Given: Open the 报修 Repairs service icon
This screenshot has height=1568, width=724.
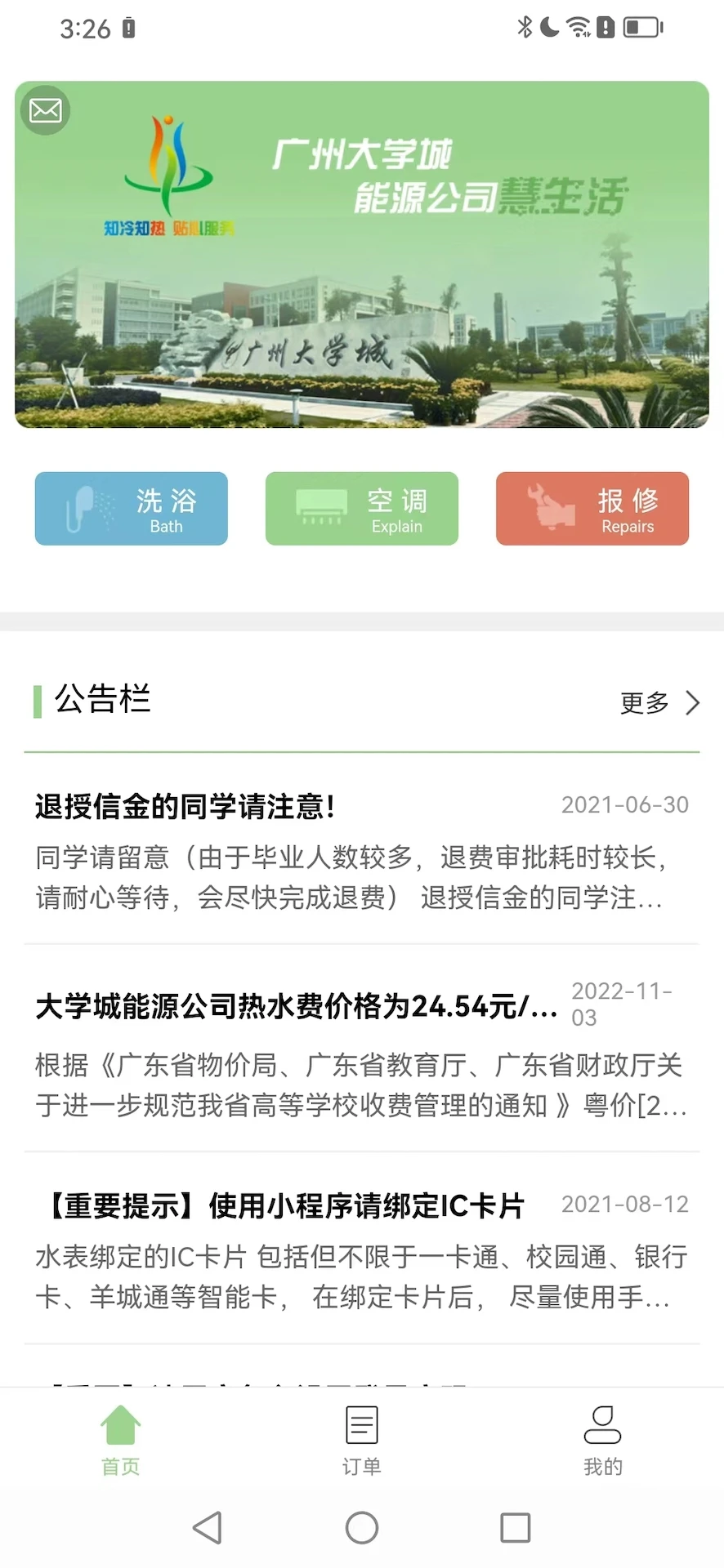Looking at the screenshot, I should click(592, 508).
